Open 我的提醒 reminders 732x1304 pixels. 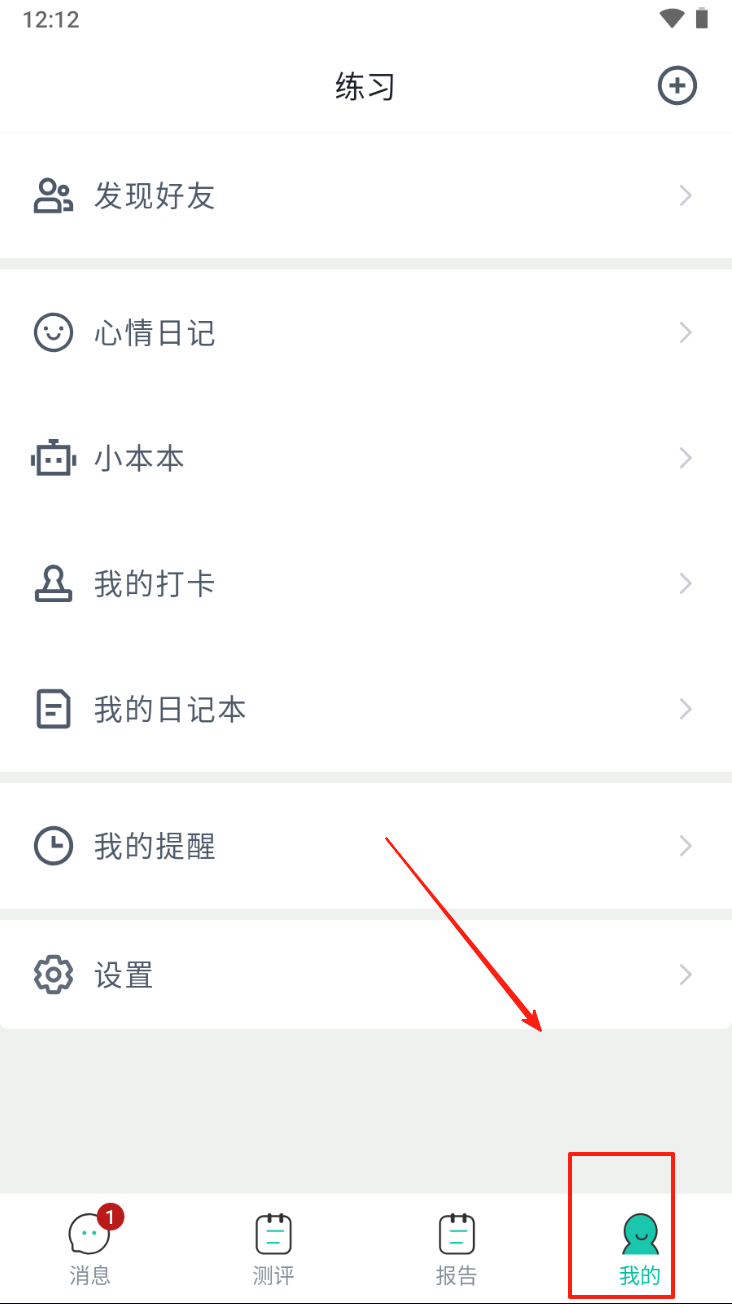[366, 847]
